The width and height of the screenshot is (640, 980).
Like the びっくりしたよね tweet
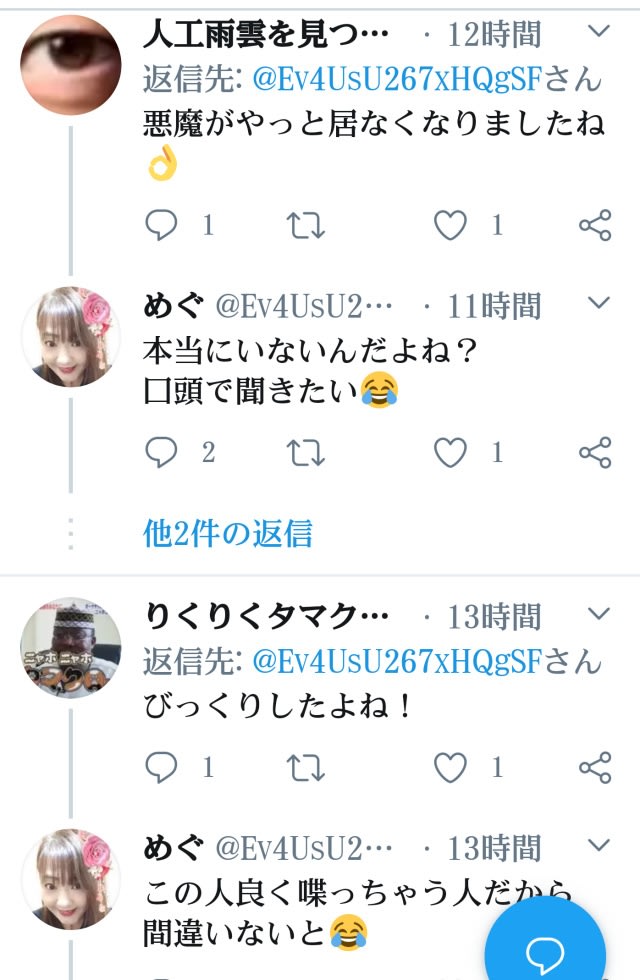pyautogui.click(x=450, y=767)
